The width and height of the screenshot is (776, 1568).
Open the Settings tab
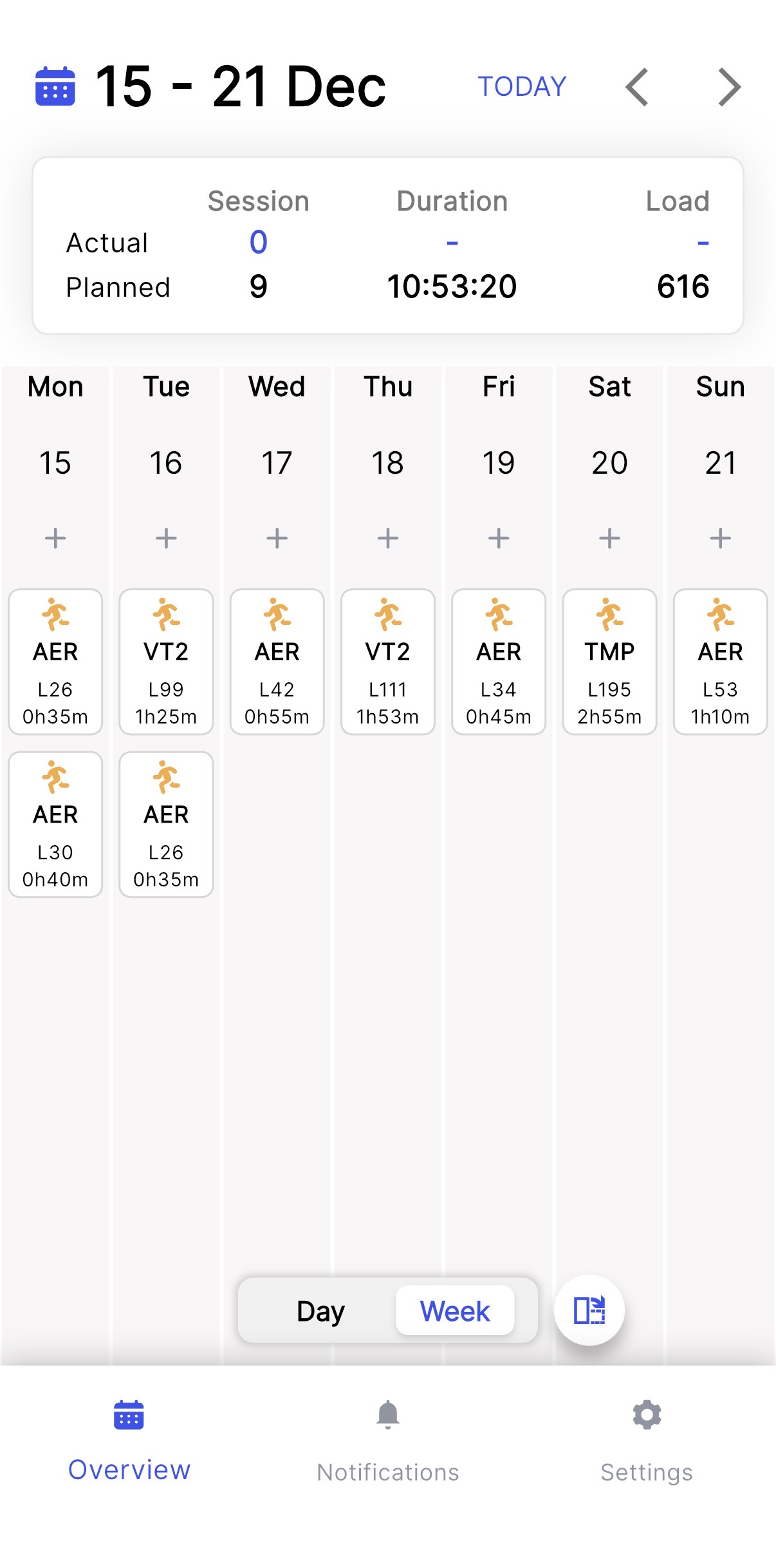click(x=646, y=1436)
